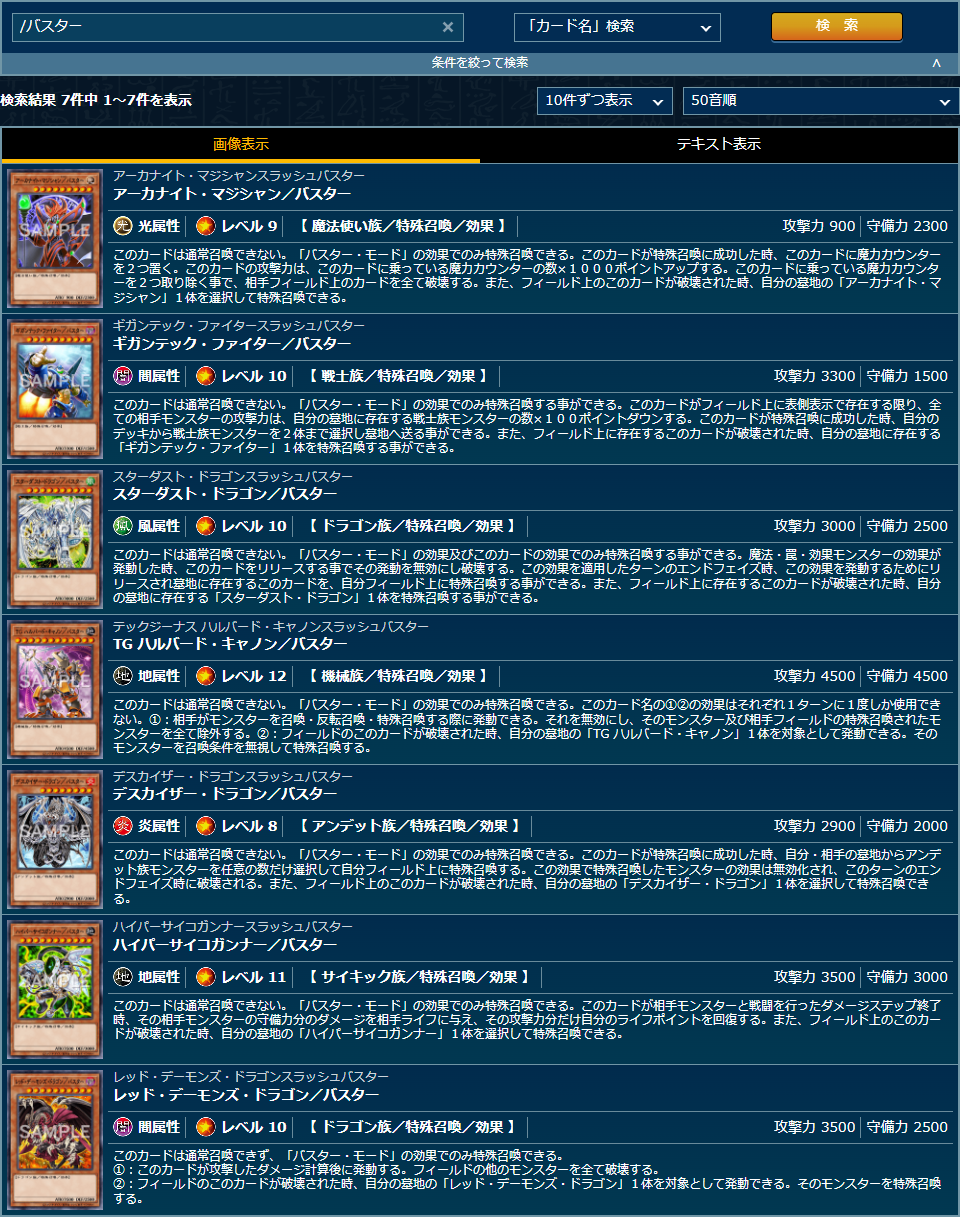Open ギガンテック・ファイター／バスター card details
Image resolution: width=960 pixels, height=1217 pixels.
pyautogui.click(x=231, y=344)
